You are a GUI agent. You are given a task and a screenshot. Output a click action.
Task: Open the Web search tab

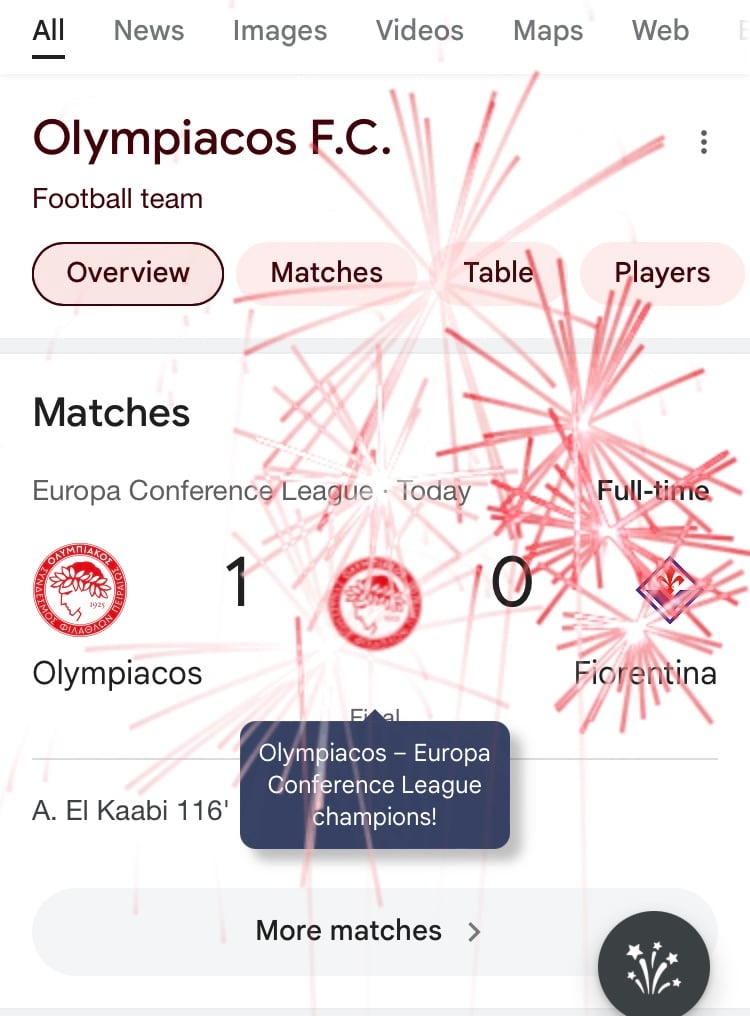[660, 31]
